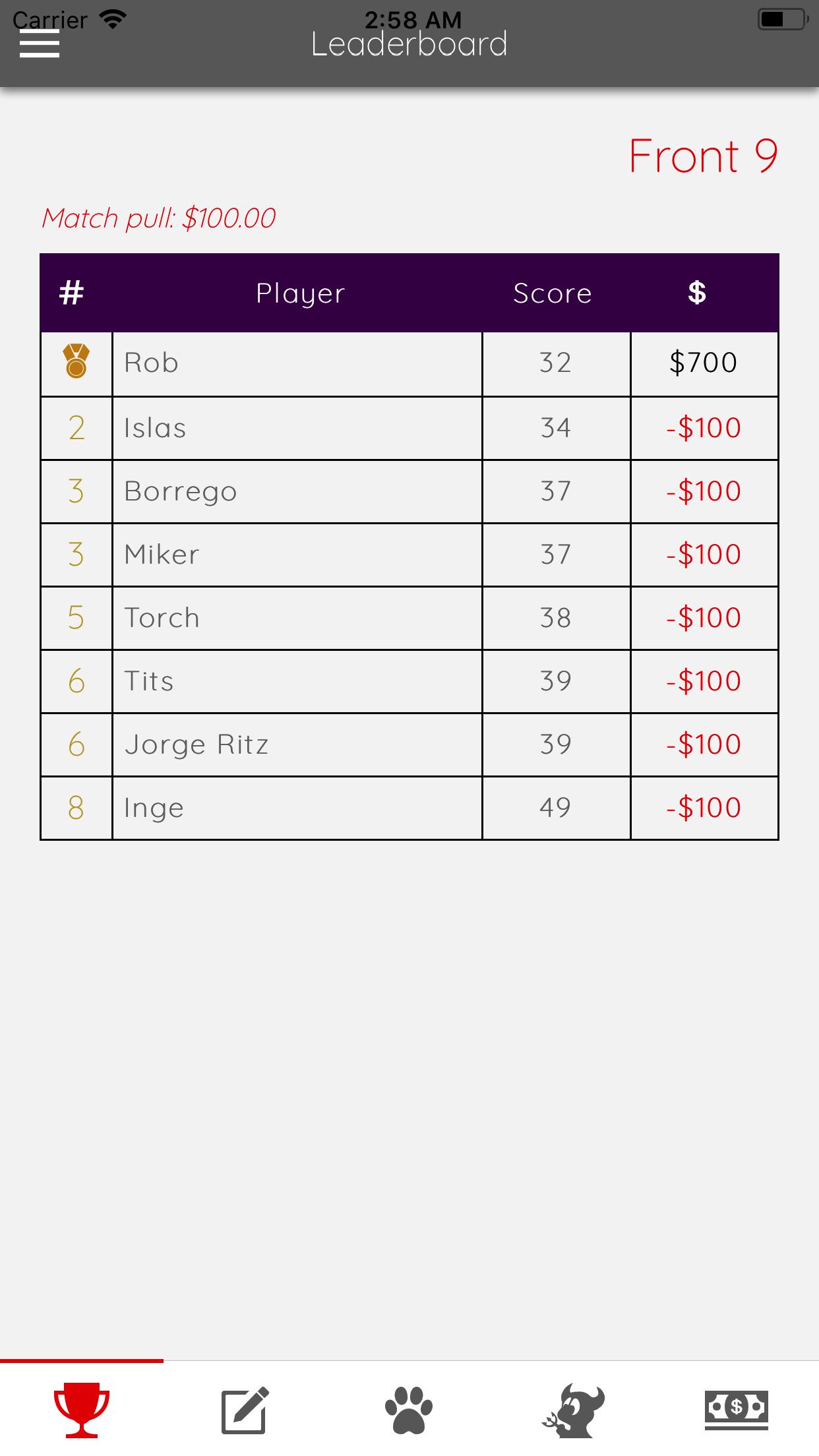Open the hamburger drawer menu
Image resolution: width=819 pixels, height=1456 pixels.
click(x=40, y=45)
